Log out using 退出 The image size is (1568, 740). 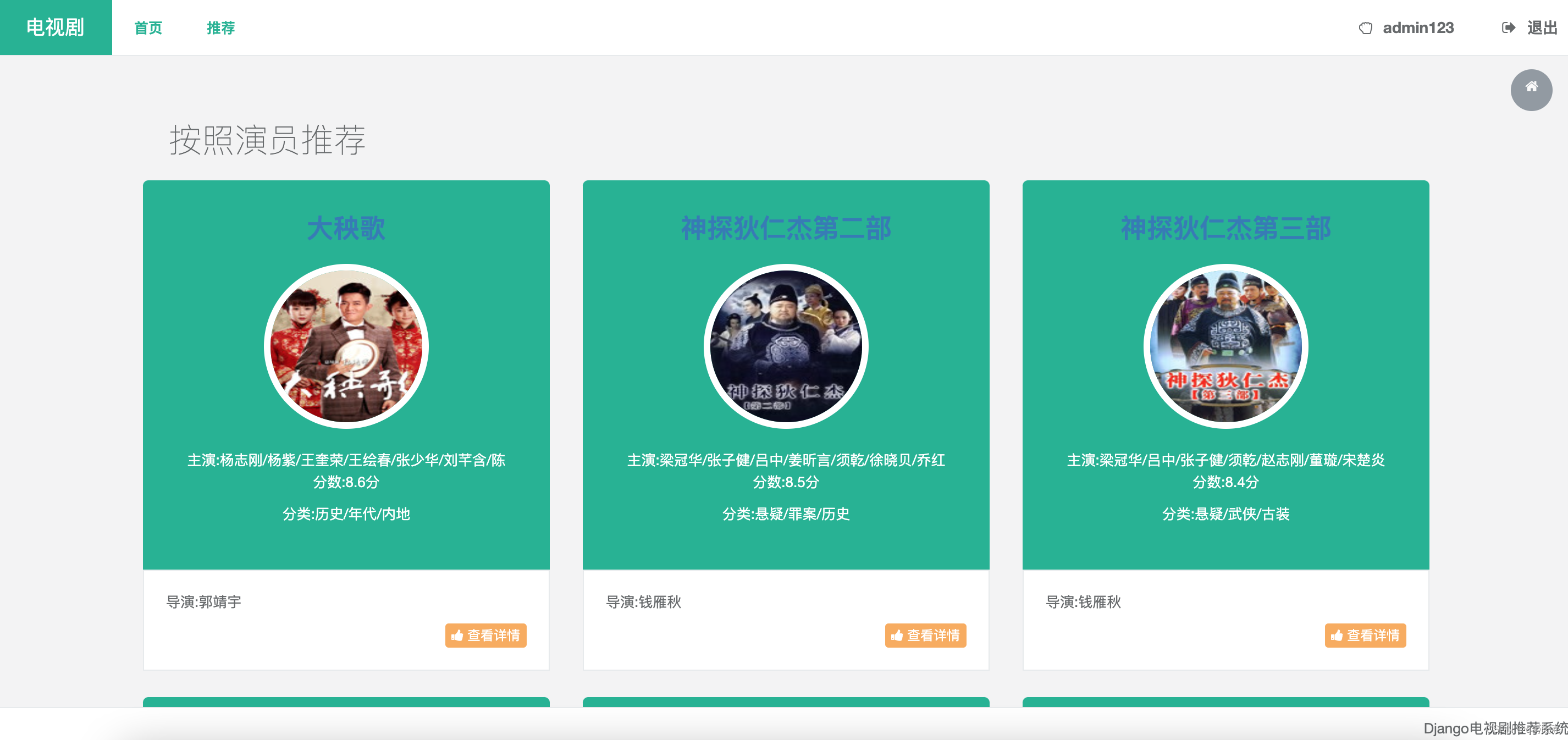click(1530, 28)
